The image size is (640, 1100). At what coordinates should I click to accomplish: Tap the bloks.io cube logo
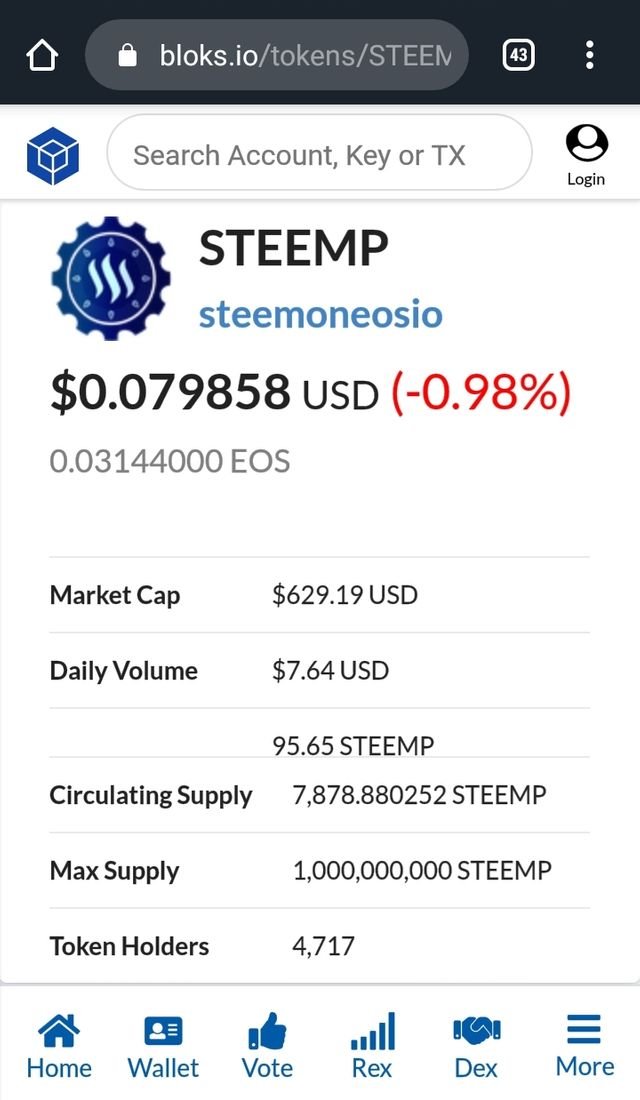(x=52, y=157)
